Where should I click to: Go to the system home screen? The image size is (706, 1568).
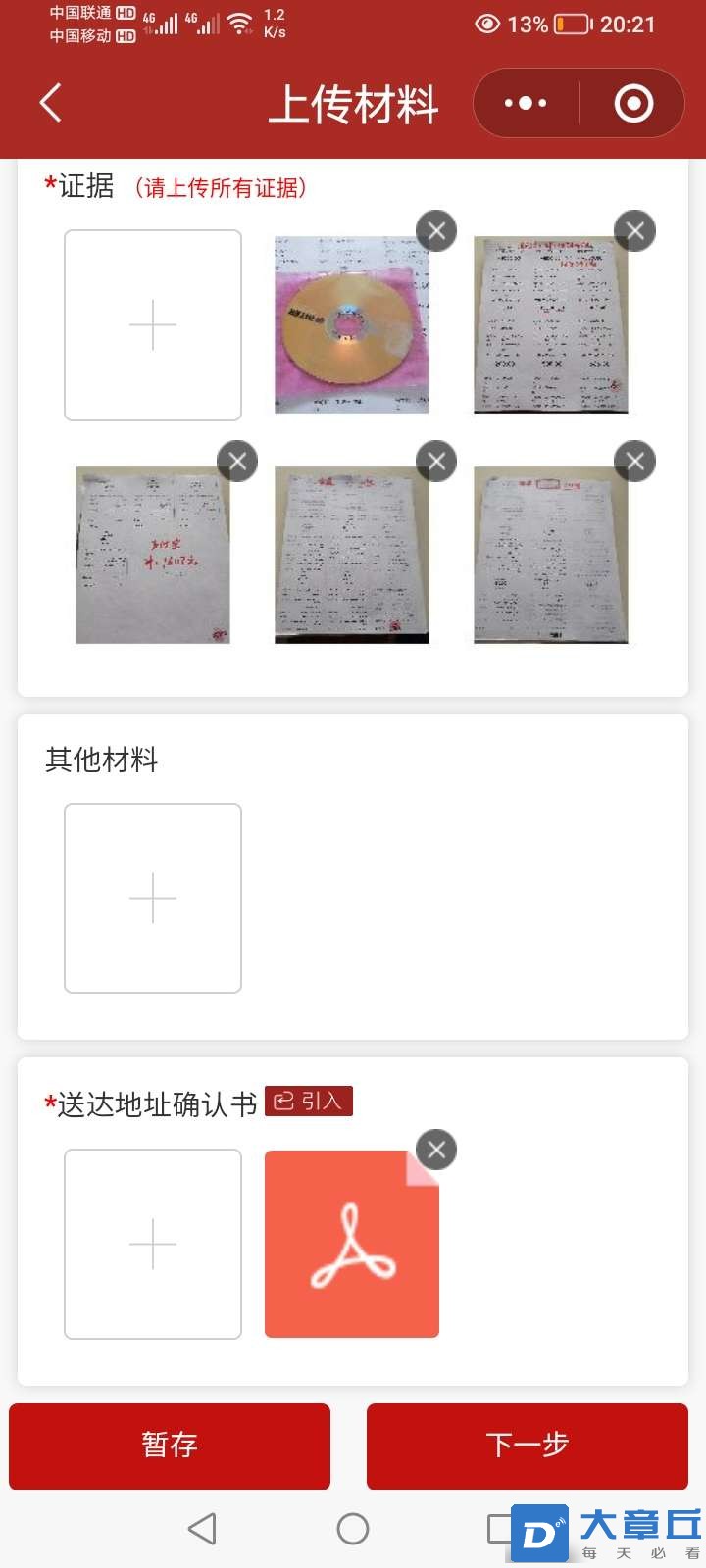[353, 1528]
